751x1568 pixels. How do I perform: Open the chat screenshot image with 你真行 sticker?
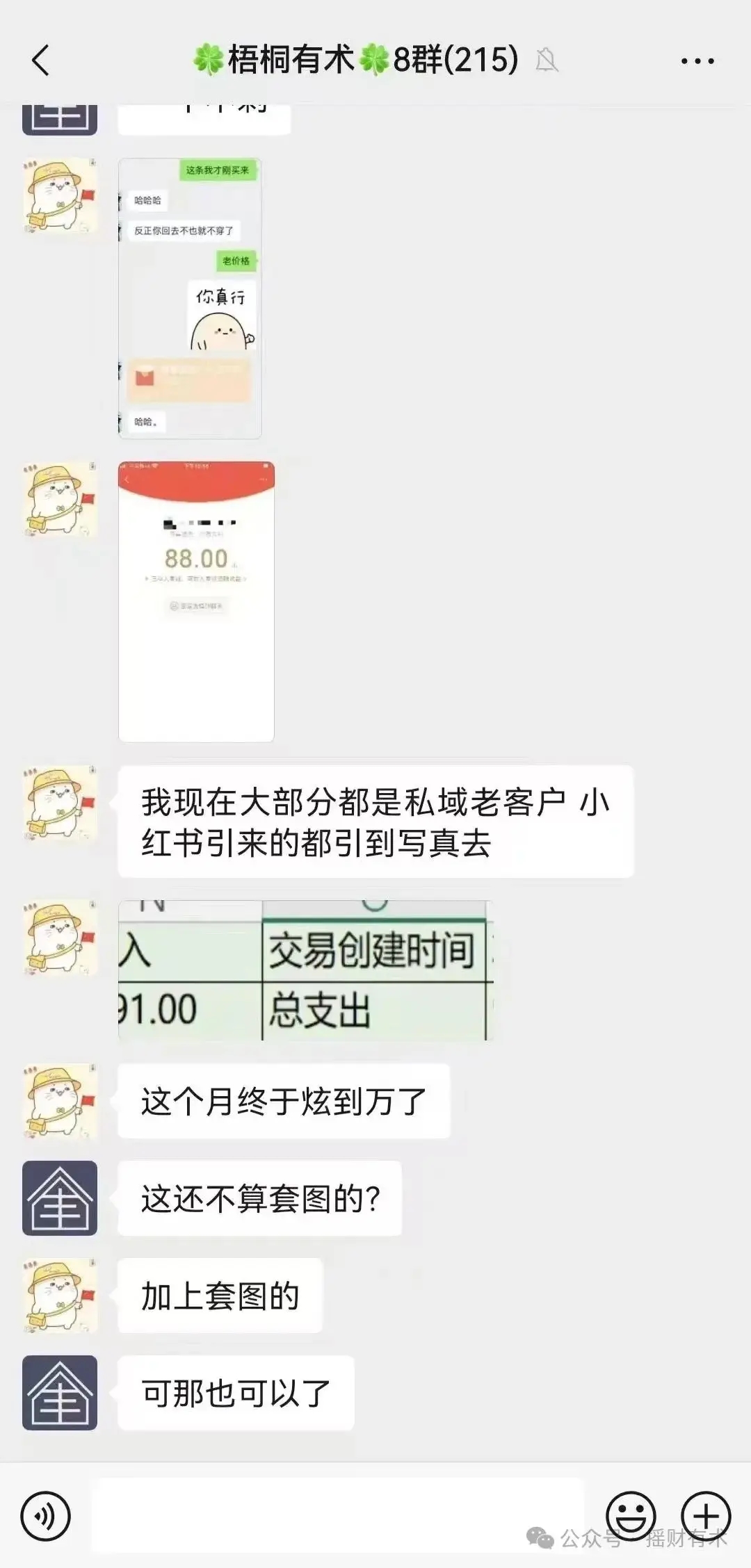point(190,298)
